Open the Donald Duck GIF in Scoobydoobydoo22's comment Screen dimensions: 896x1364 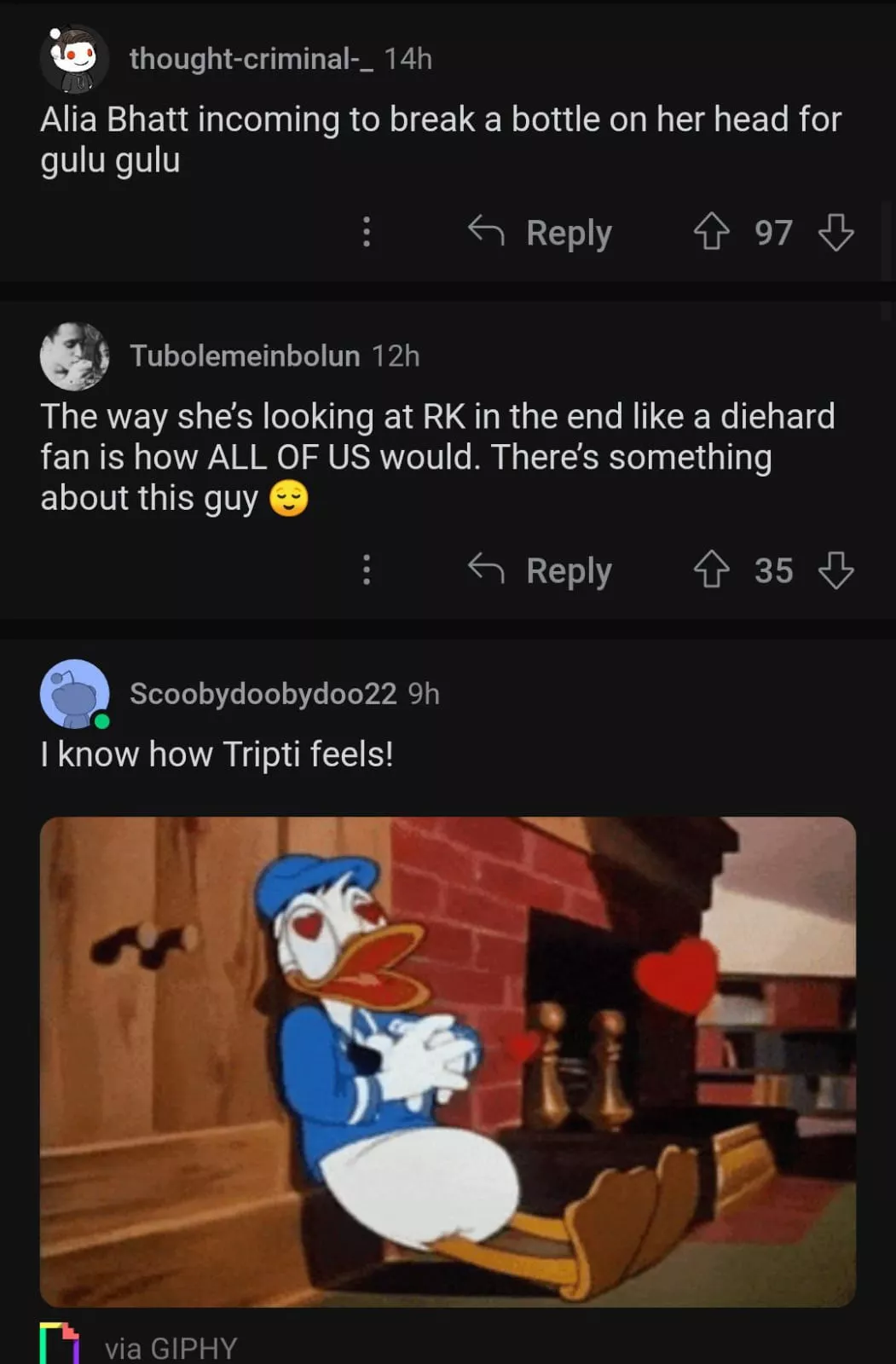click(448, 1061)
